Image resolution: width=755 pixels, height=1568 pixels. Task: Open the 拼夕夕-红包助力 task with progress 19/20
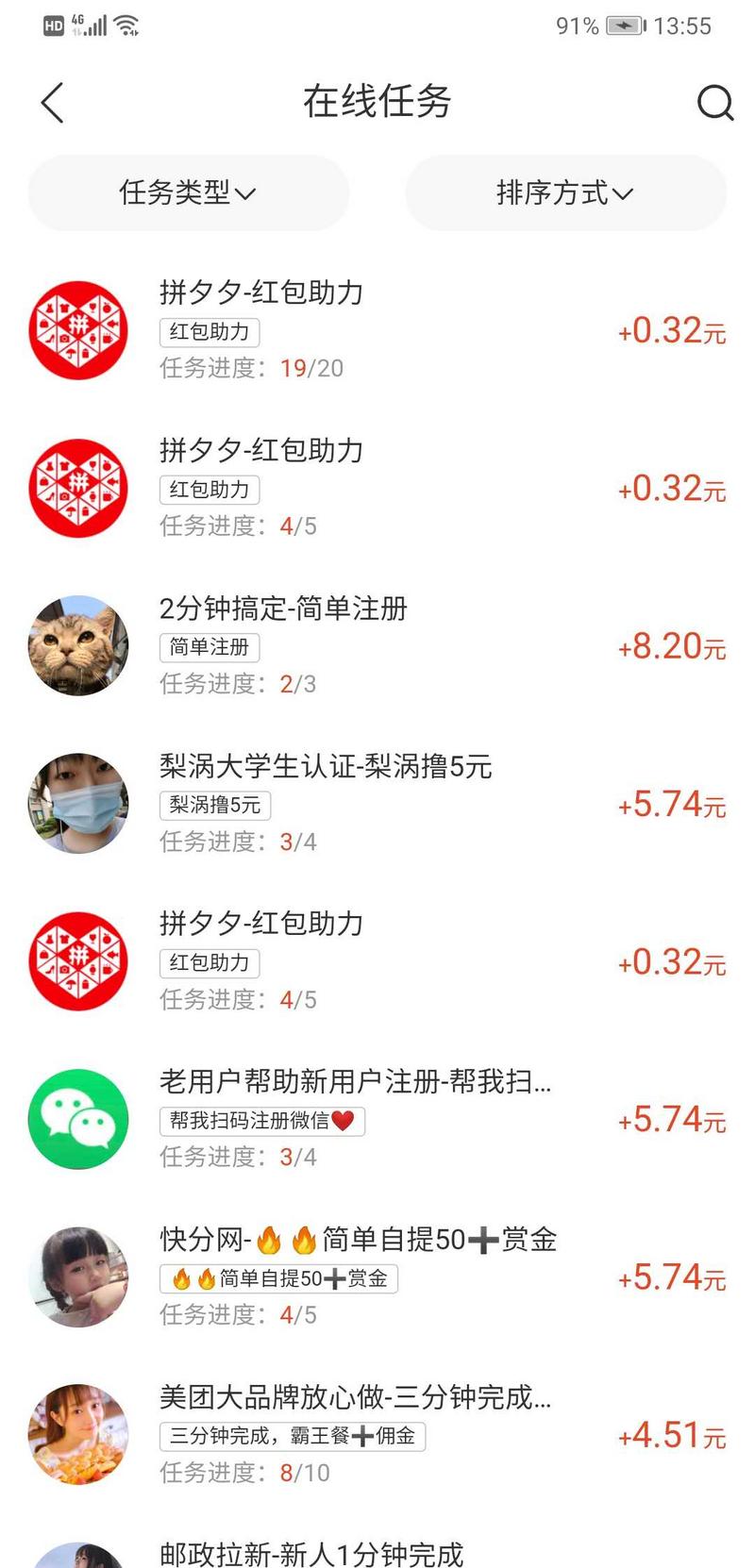click(377, 330)
